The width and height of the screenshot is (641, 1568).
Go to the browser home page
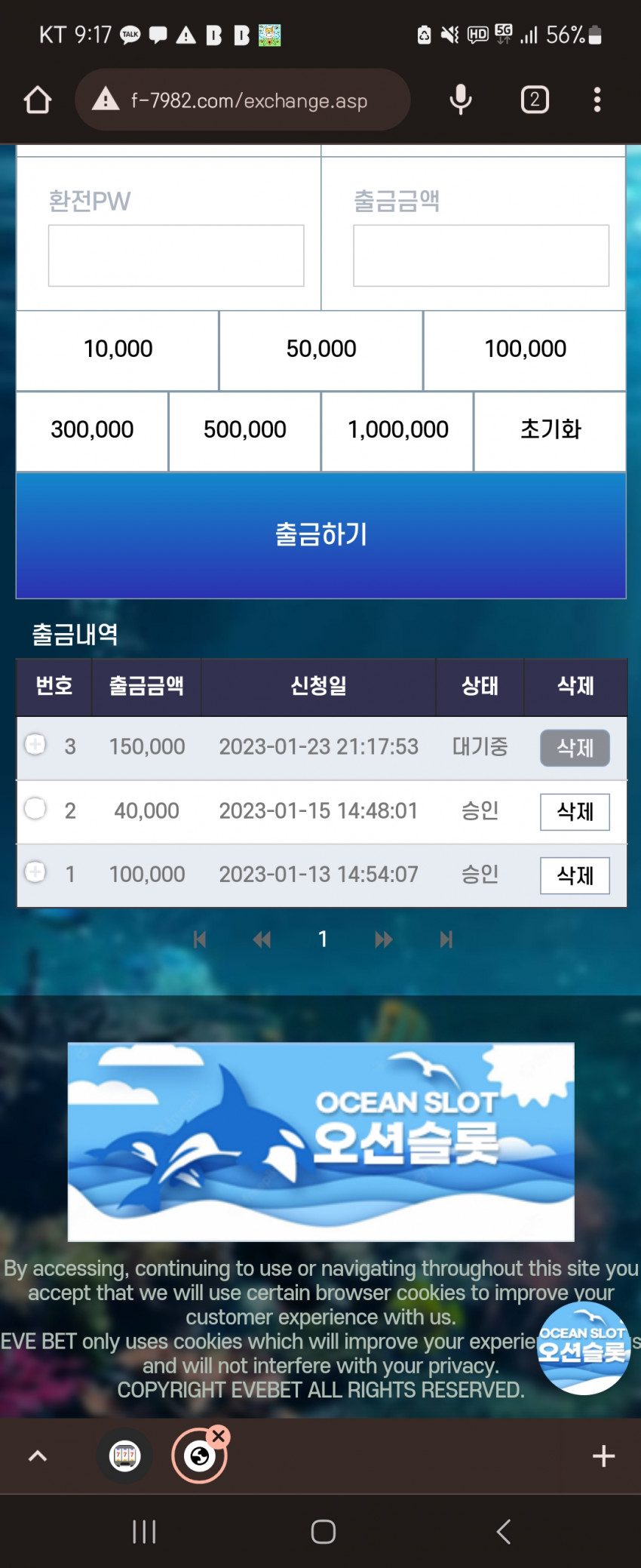(38, 100)
